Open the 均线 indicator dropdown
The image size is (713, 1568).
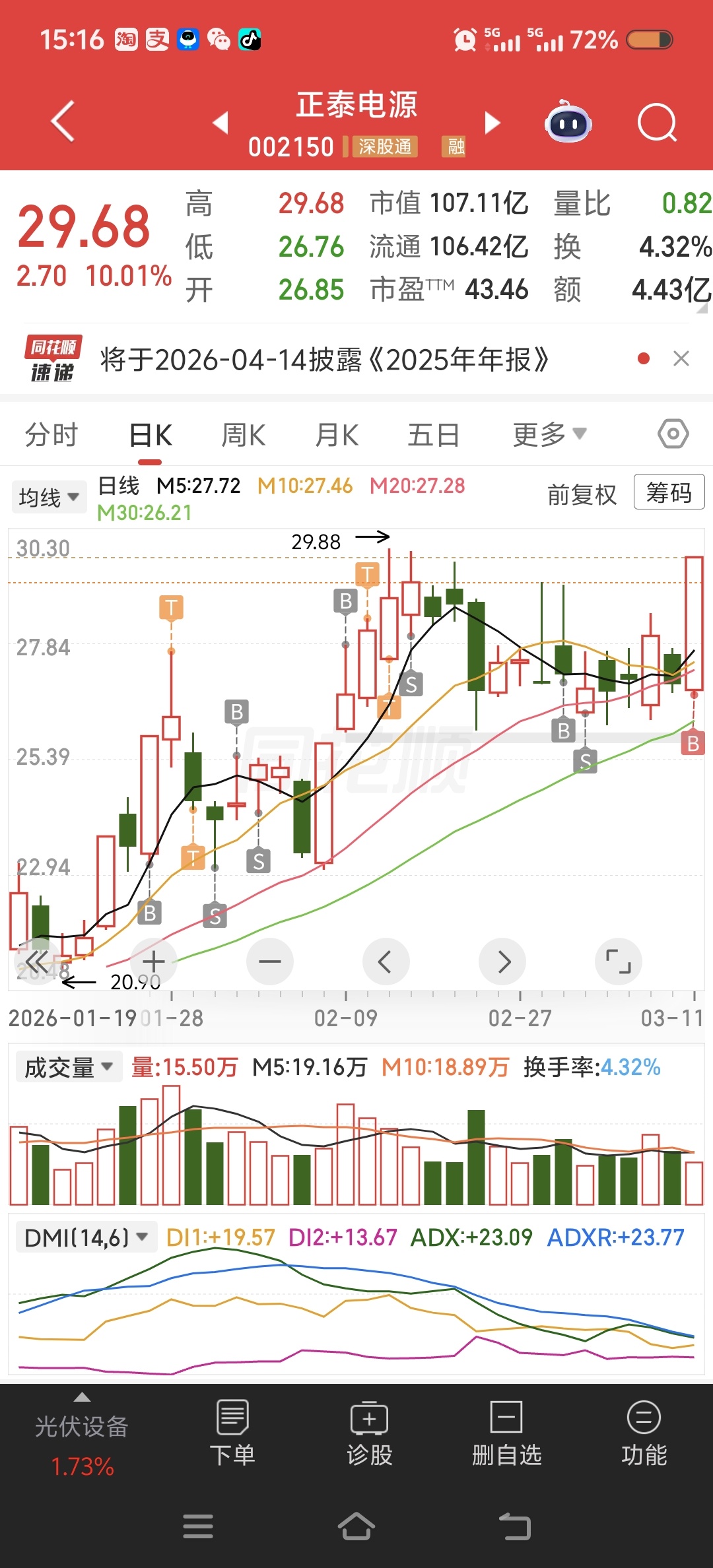coord(49,497)
